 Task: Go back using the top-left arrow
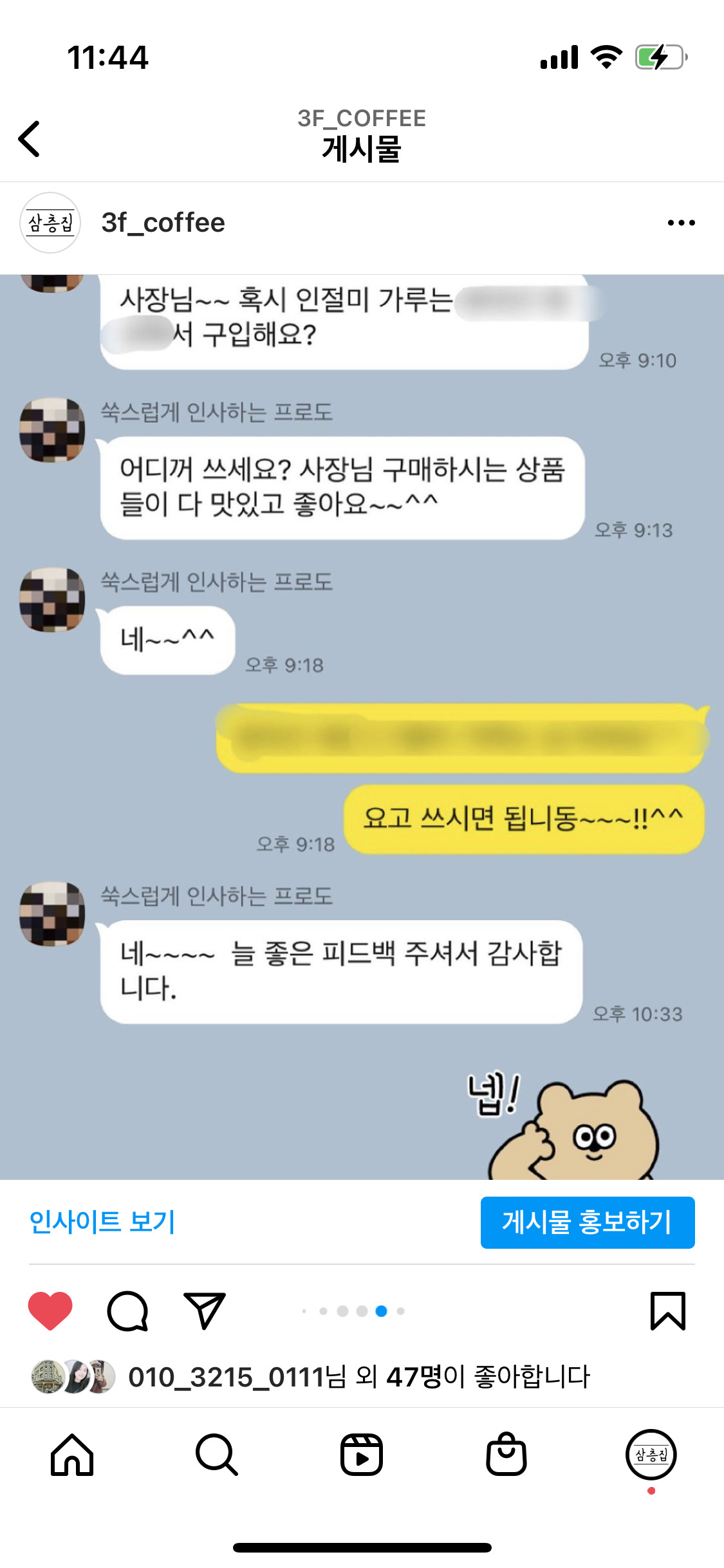30,138
